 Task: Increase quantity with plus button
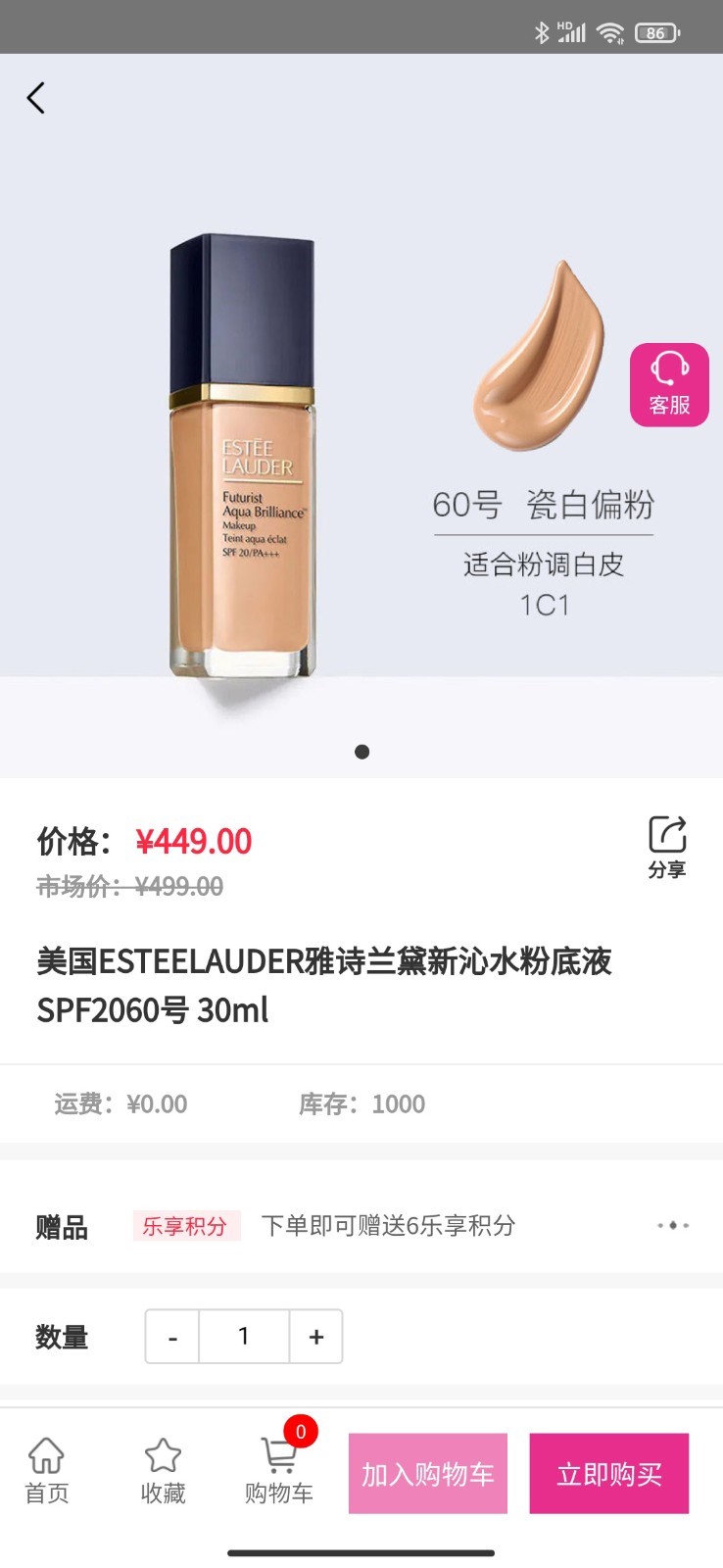tap(315, 1337)
